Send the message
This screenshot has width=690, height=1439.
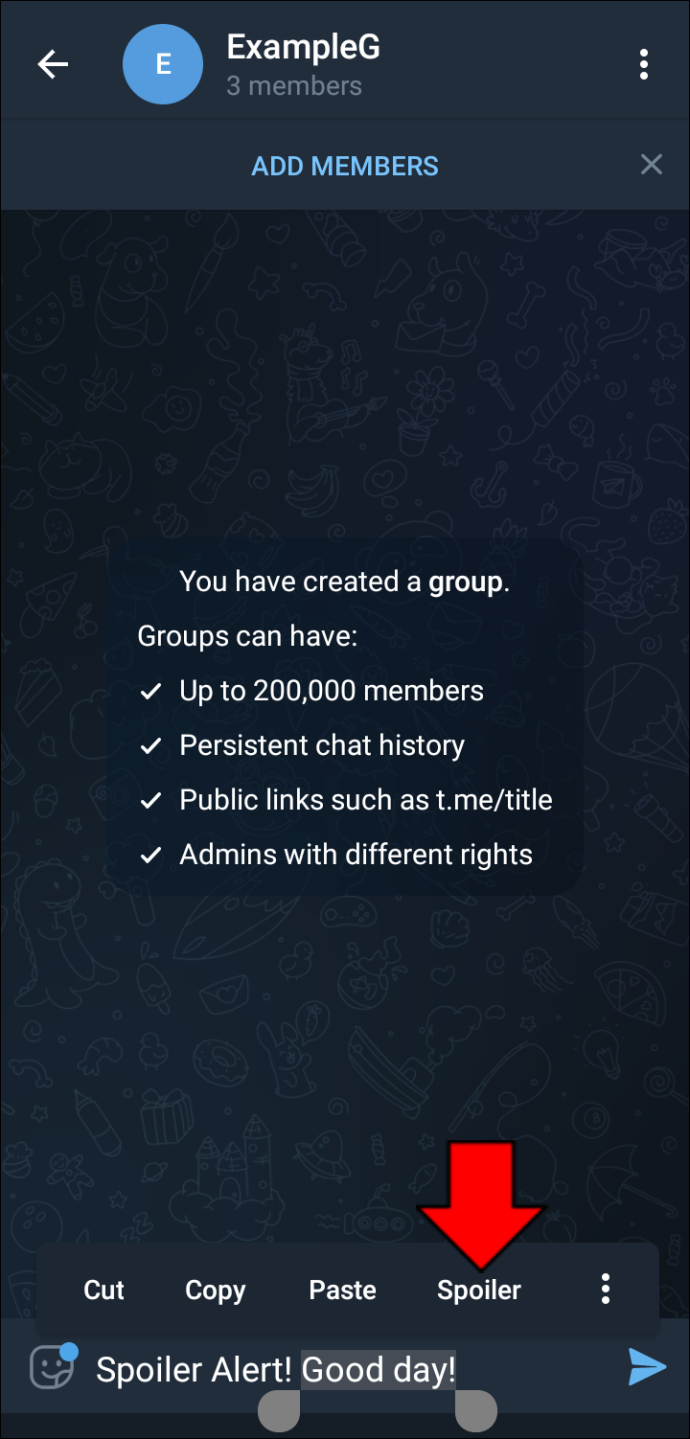point(647,1367)
